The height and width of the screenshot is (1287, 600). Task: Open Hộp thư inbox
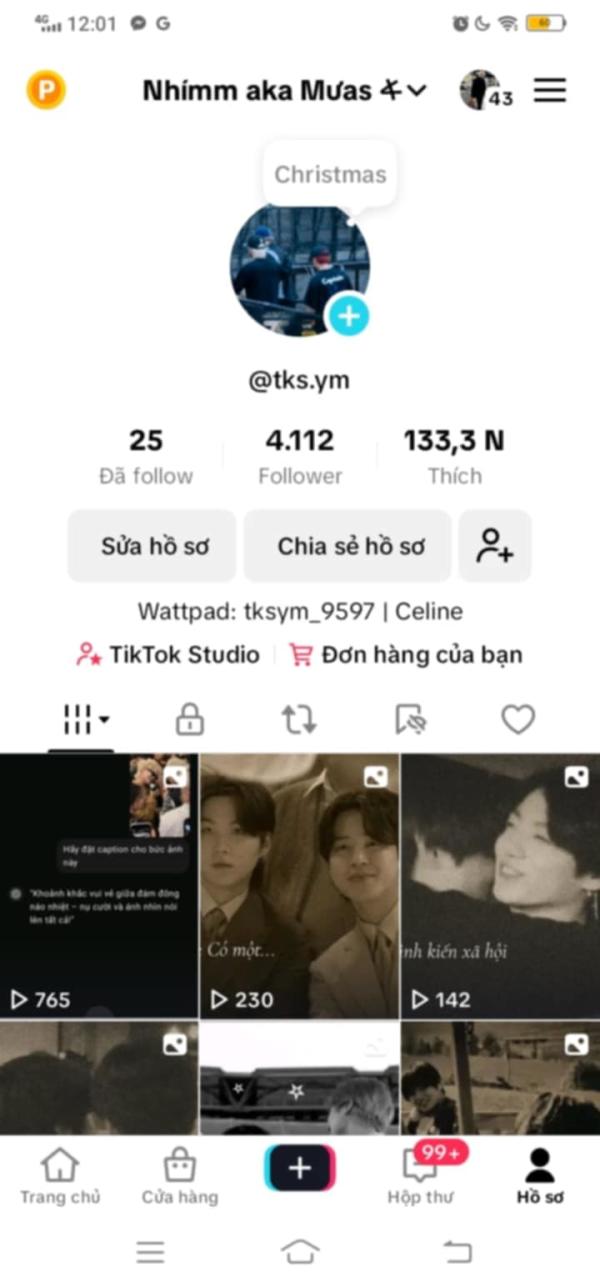(420, 1176)
